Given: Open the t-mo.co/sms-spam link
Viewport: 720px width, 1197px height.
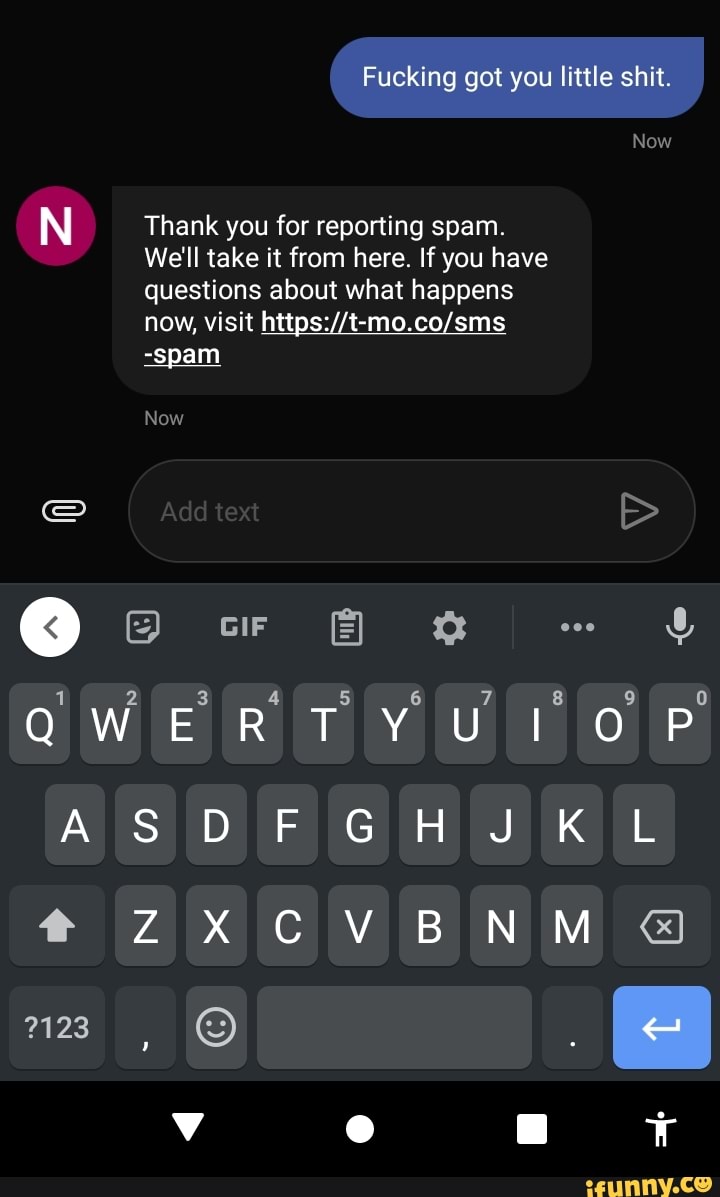Looking at the screenshot, I should [383, 323].
